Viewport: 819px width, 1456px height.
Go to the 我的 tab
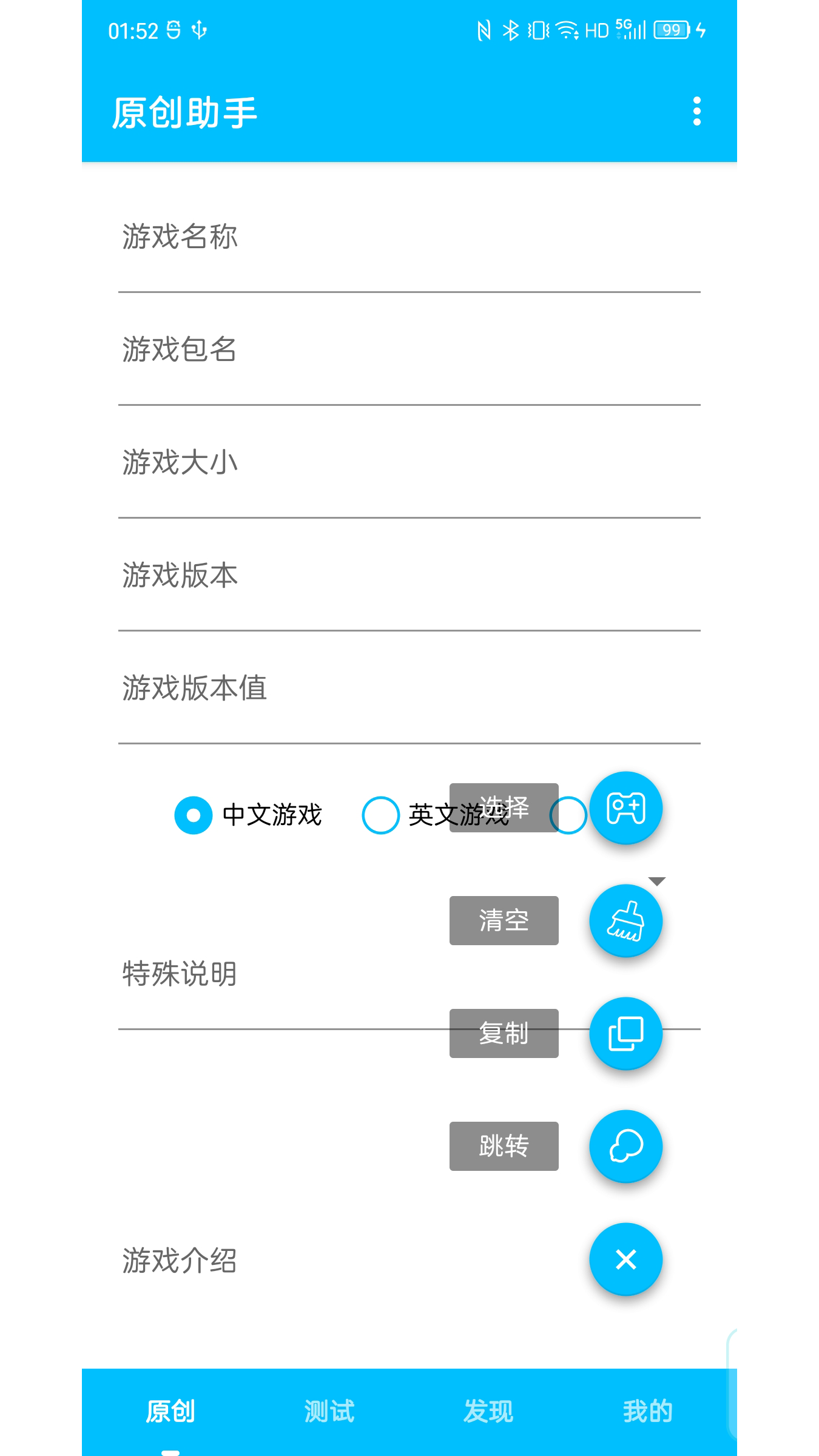[x=647, y=1411]
